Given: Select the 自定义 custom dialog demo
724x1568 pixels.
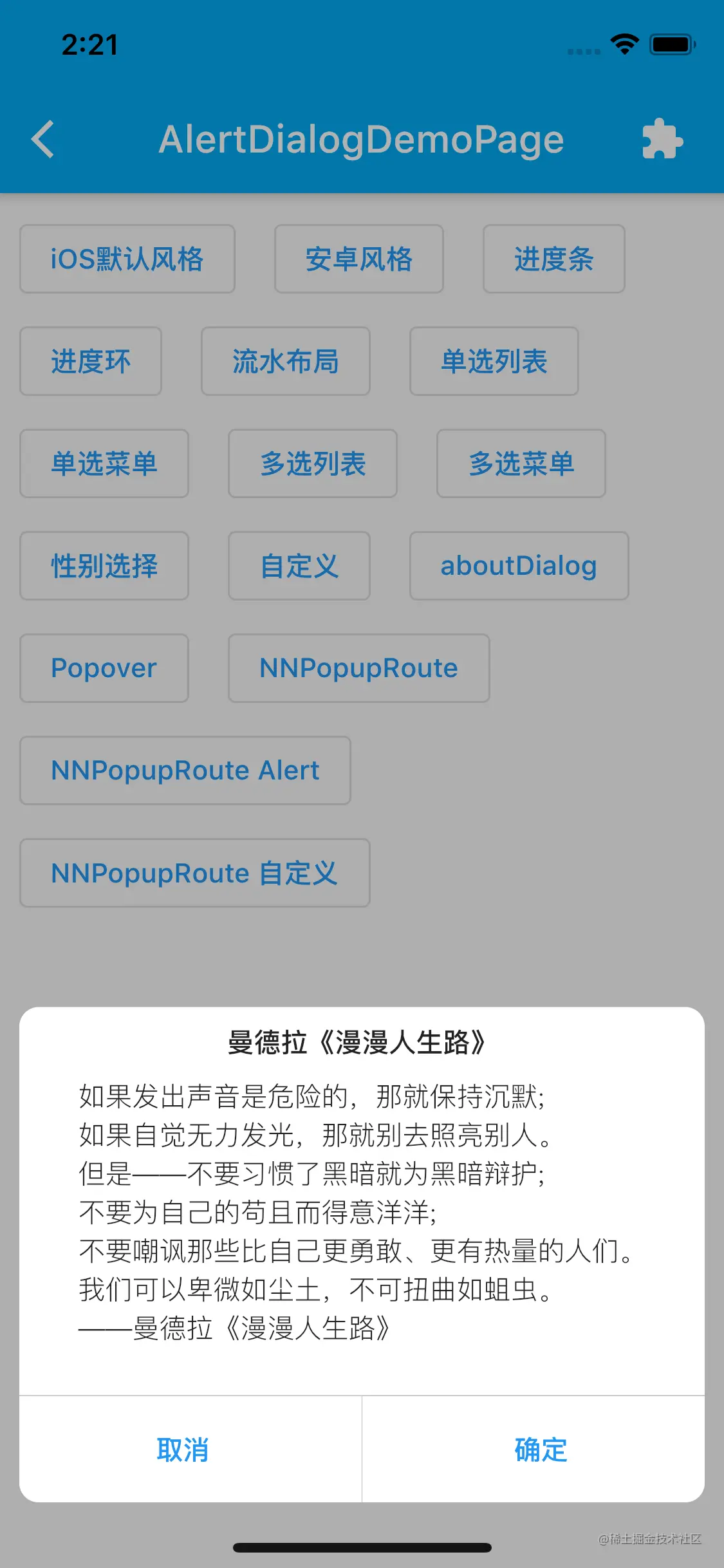Looking at the screenshot, I should point(299,566).
